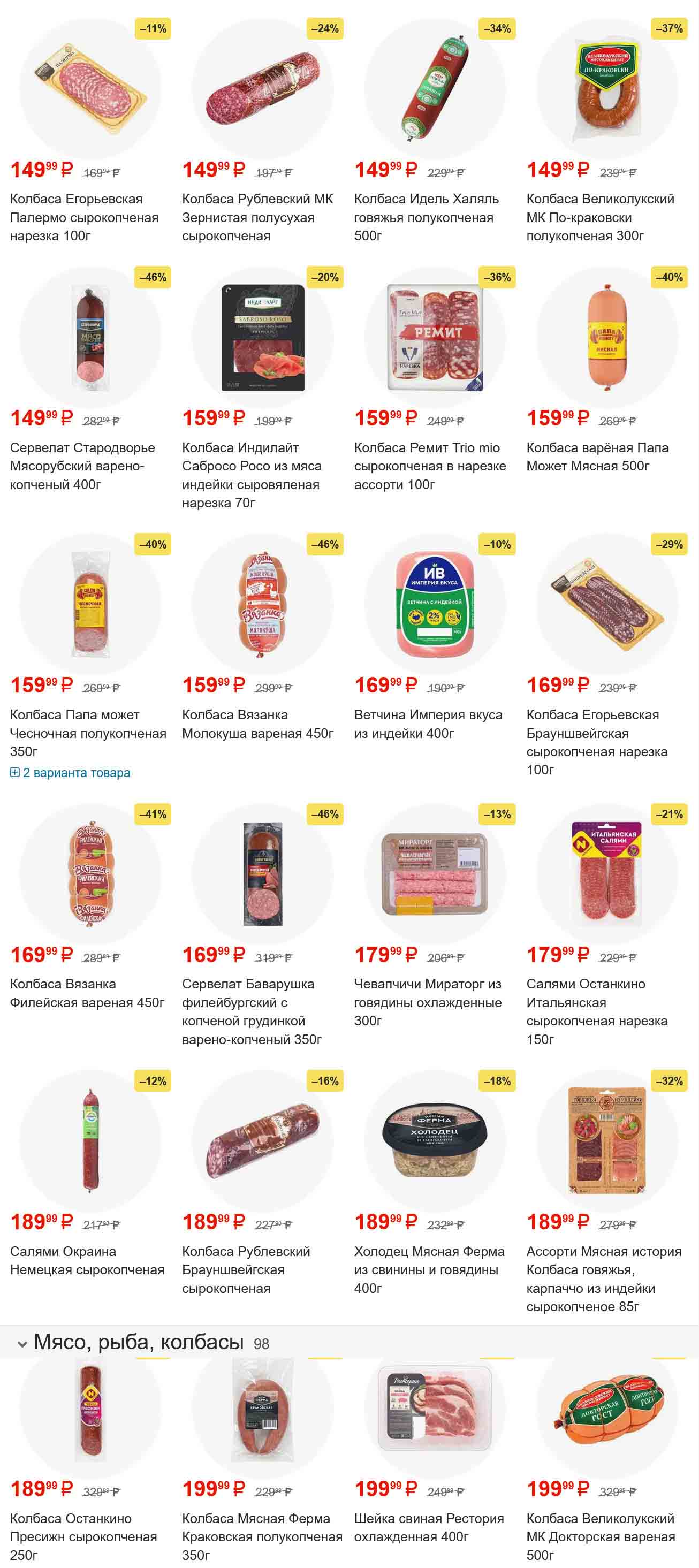The image size is (699, 1568).
Task: Open Колбаса Рублевский МК Зернистая card
Action: tap(257, 217)
